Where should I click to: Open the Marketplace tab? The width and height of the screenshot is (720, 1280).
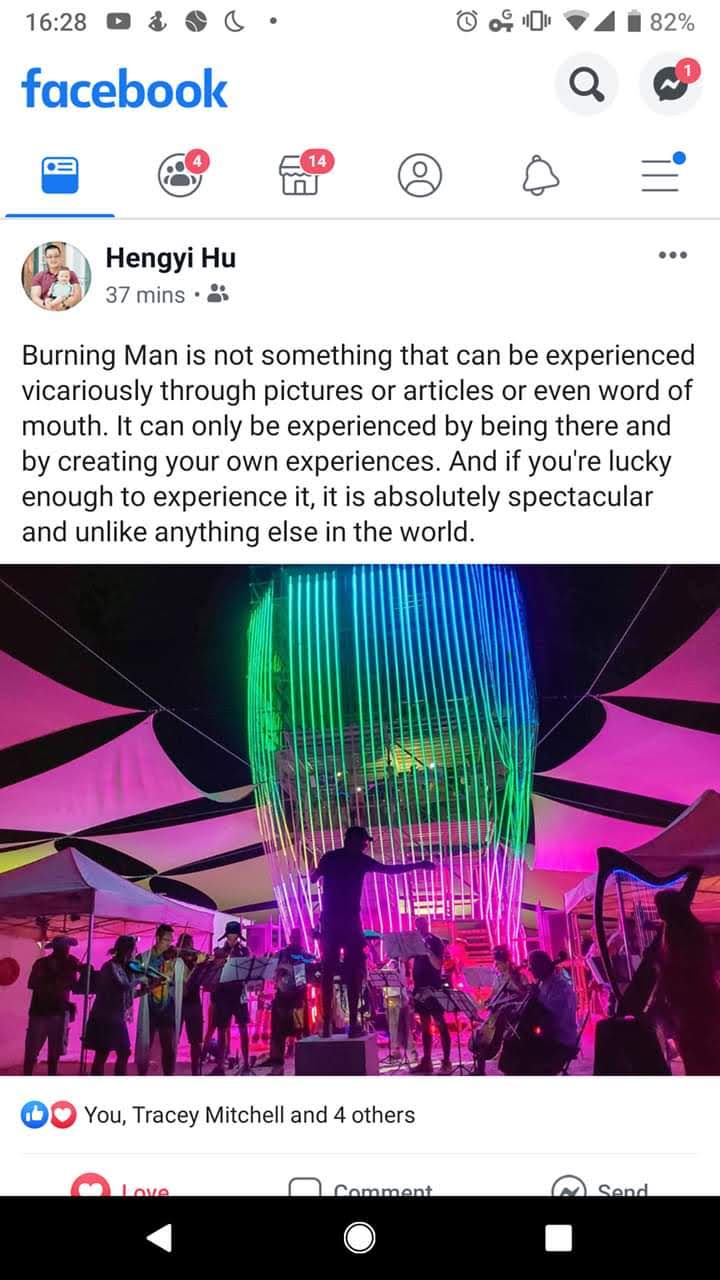302,176
